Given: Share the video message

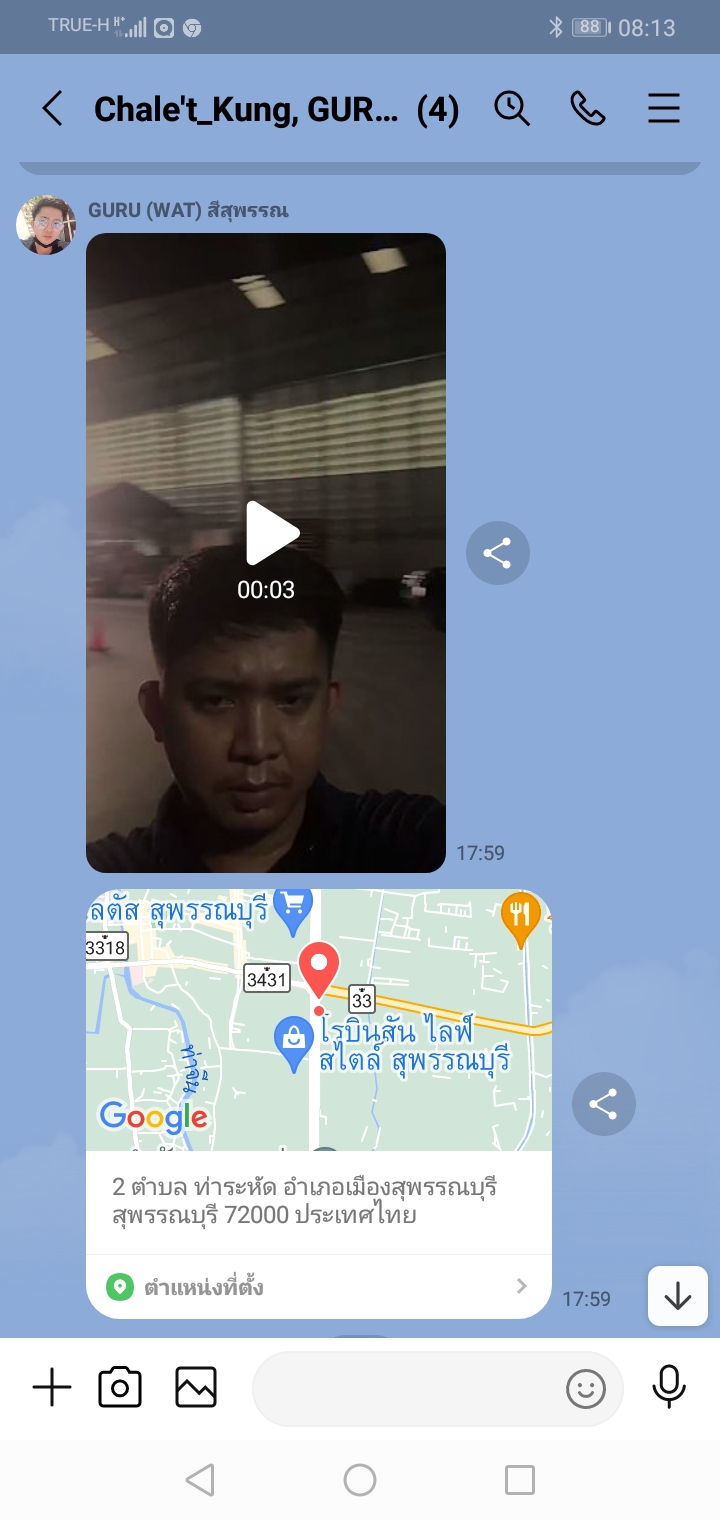Looking at the screenshot, I should coord(497,553).
